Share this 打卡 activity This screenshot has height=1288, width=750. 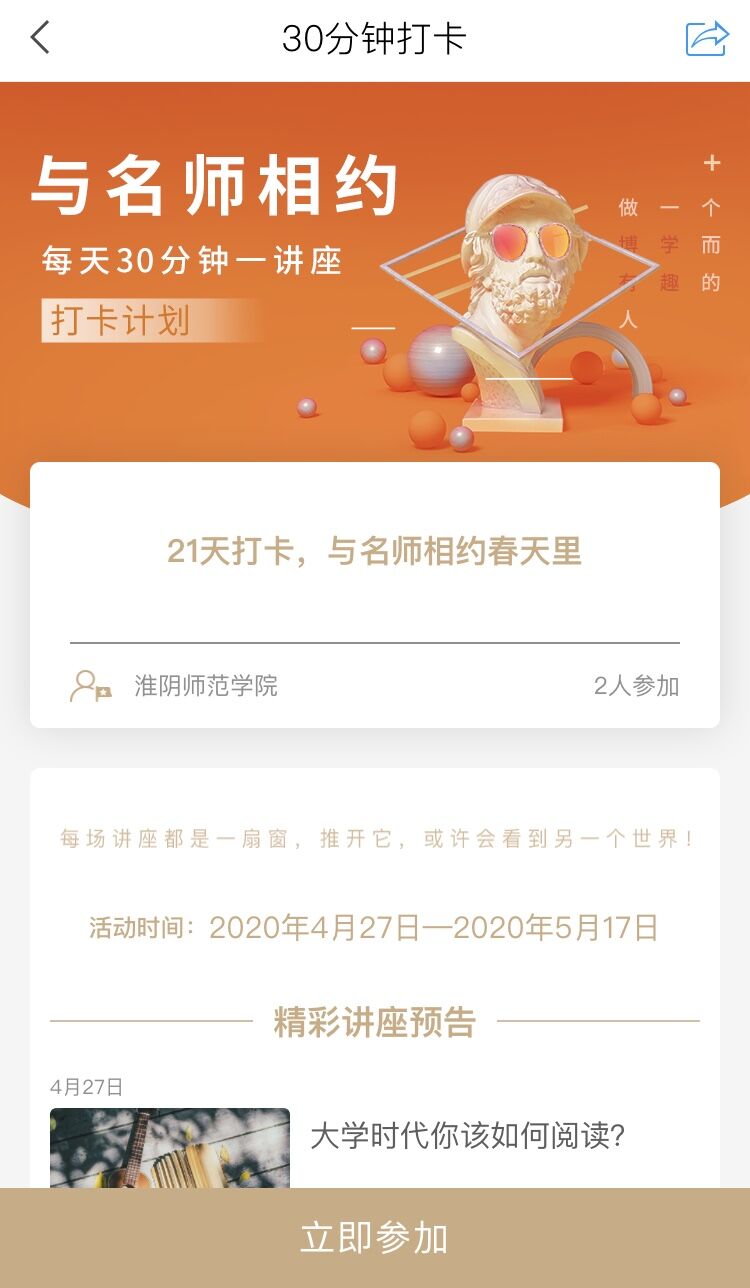click(707, 39)
